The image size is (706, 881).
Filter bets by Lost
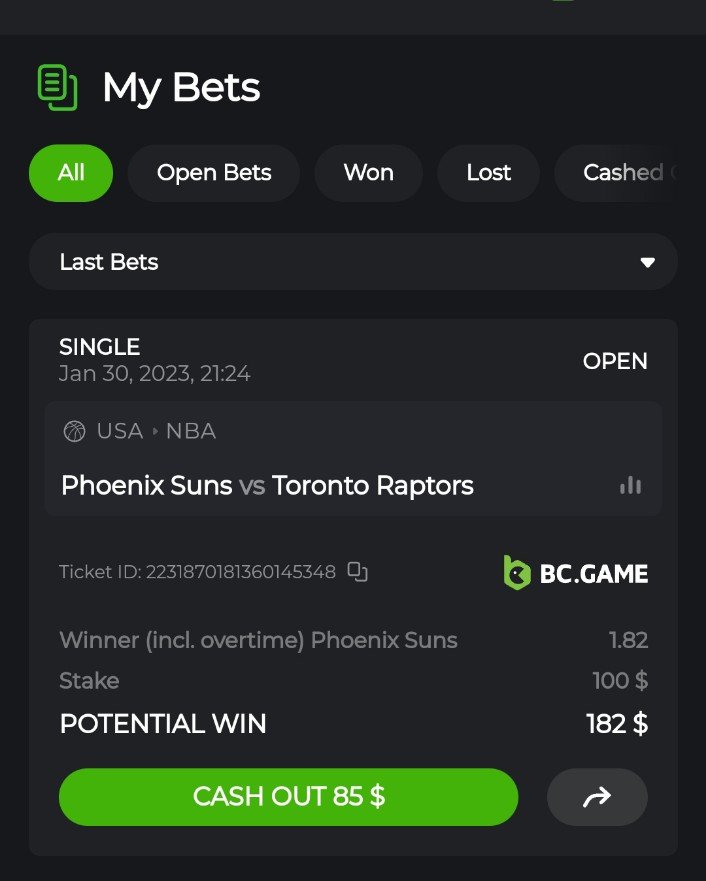[488, 173]
